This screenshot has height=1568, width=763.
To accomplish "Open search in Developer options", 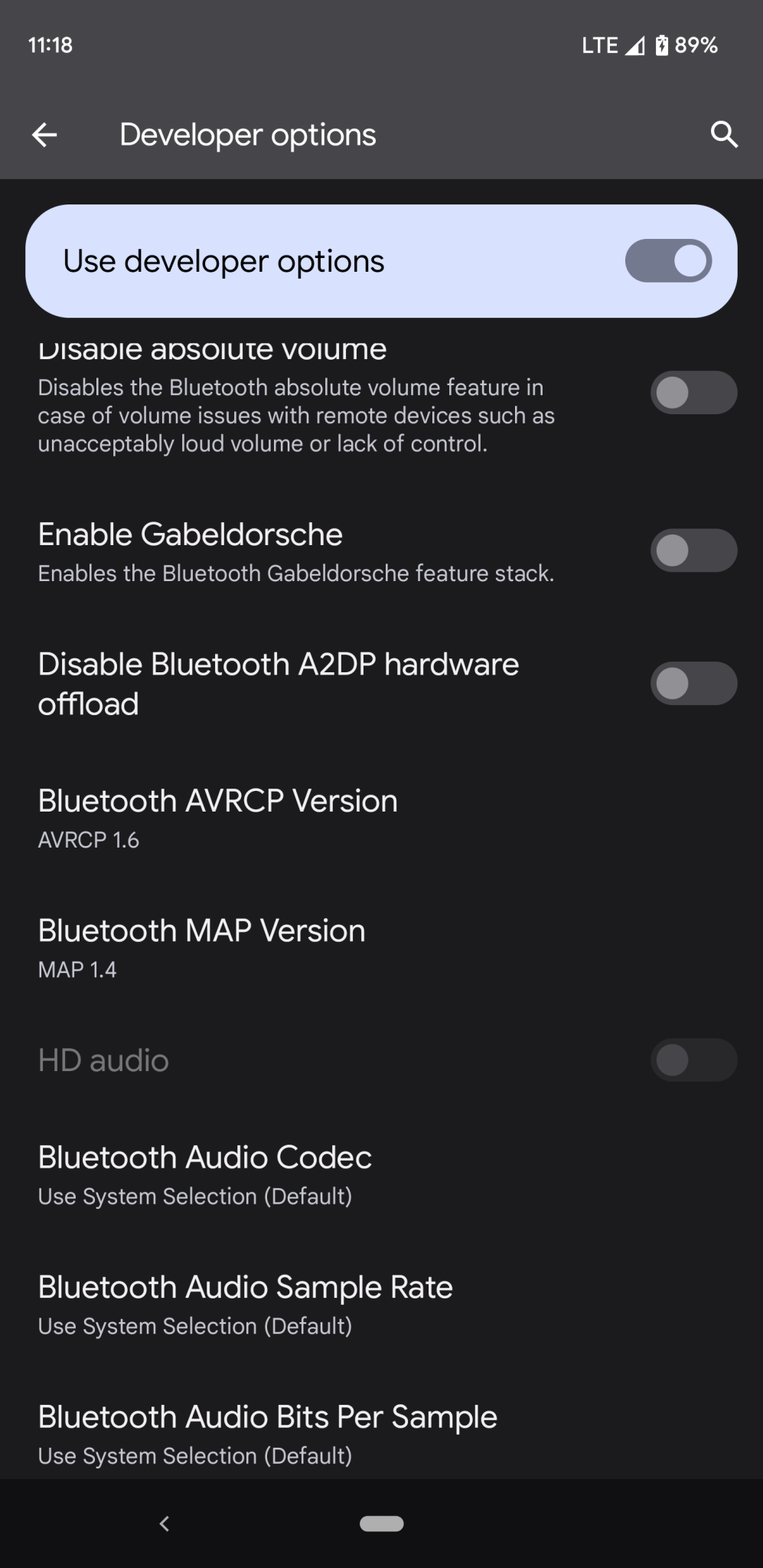I will point(723,135).
